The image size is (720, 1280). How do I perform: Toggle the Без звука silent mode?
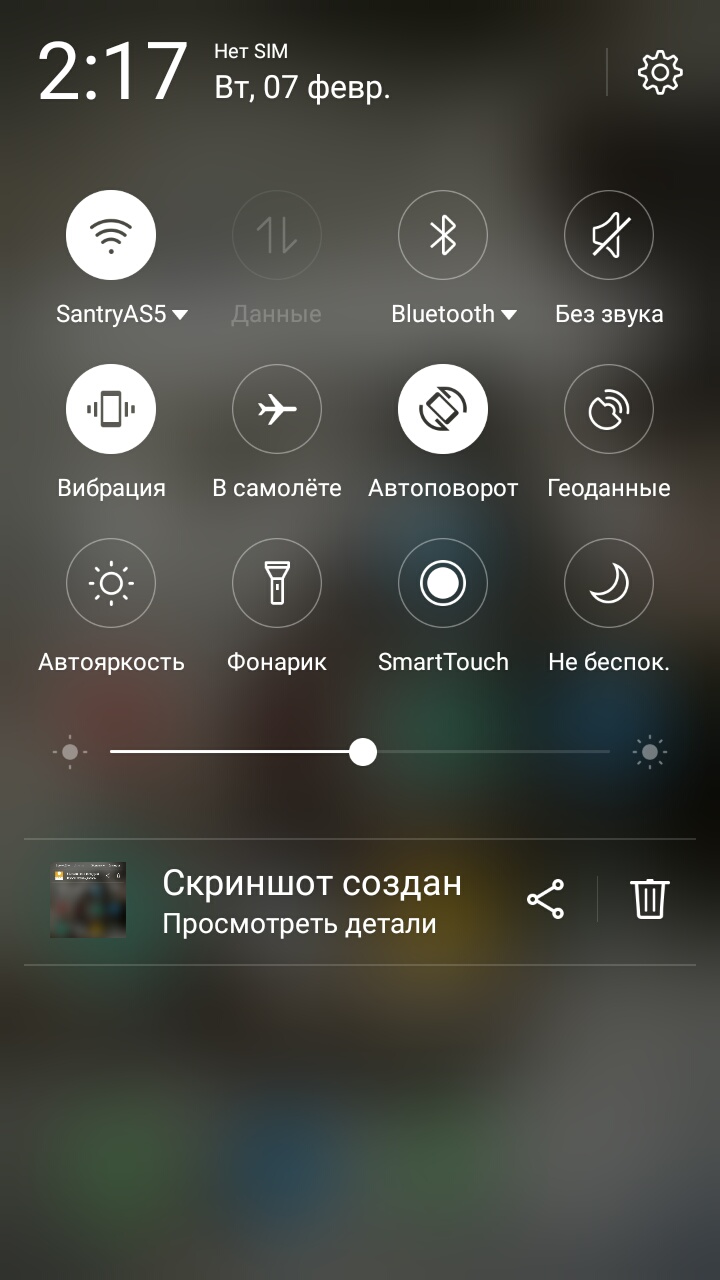(x=609, y=235)
